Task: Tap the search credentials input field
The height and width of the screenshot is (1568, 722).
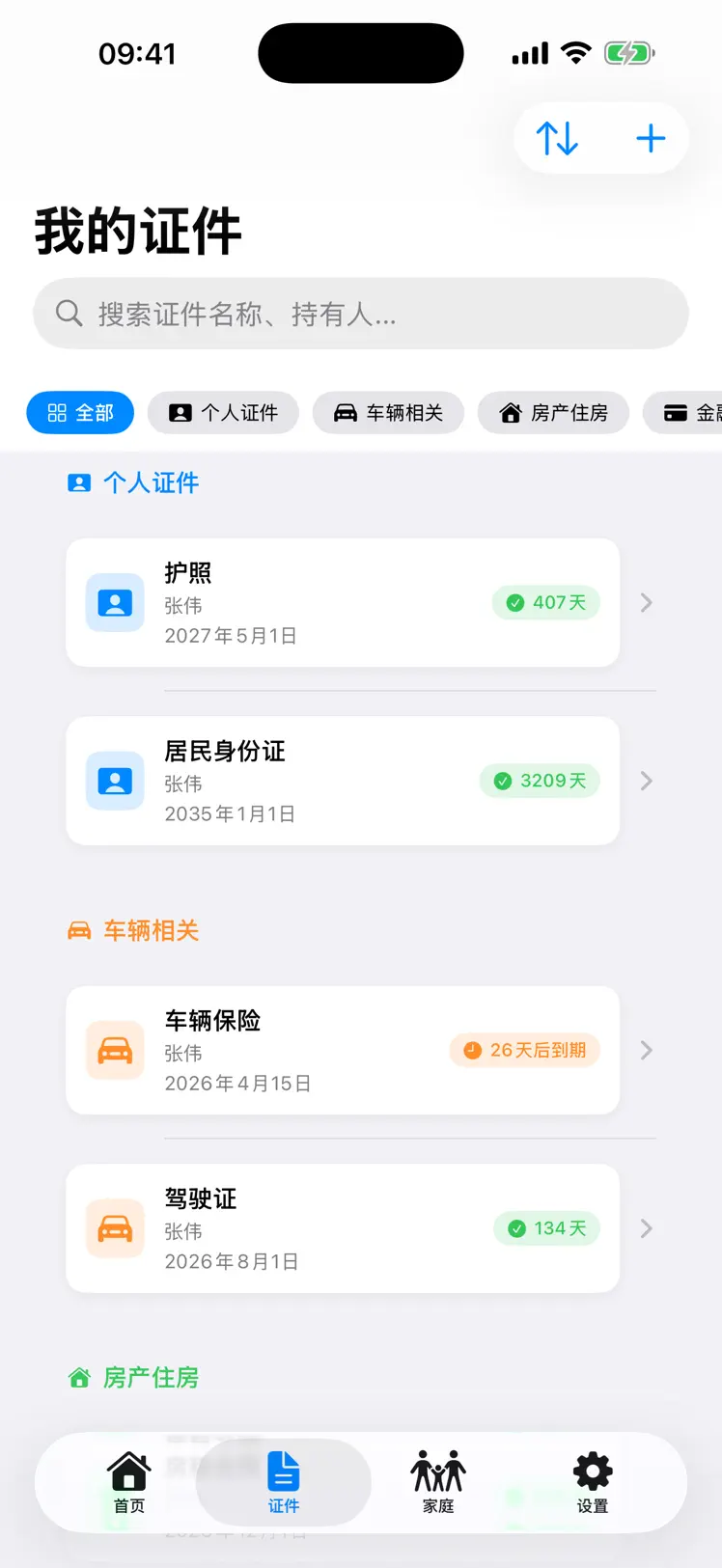Action: [x=360, y=313]
